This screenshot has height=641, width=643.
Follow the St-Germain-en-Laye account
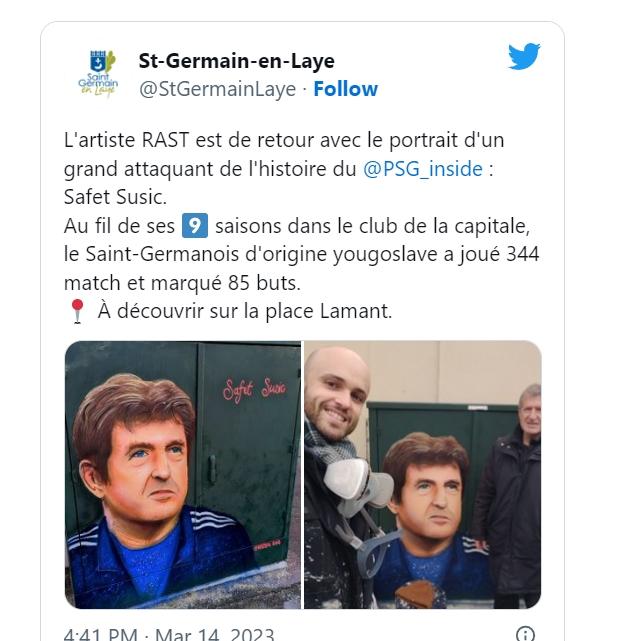[345, 89]
